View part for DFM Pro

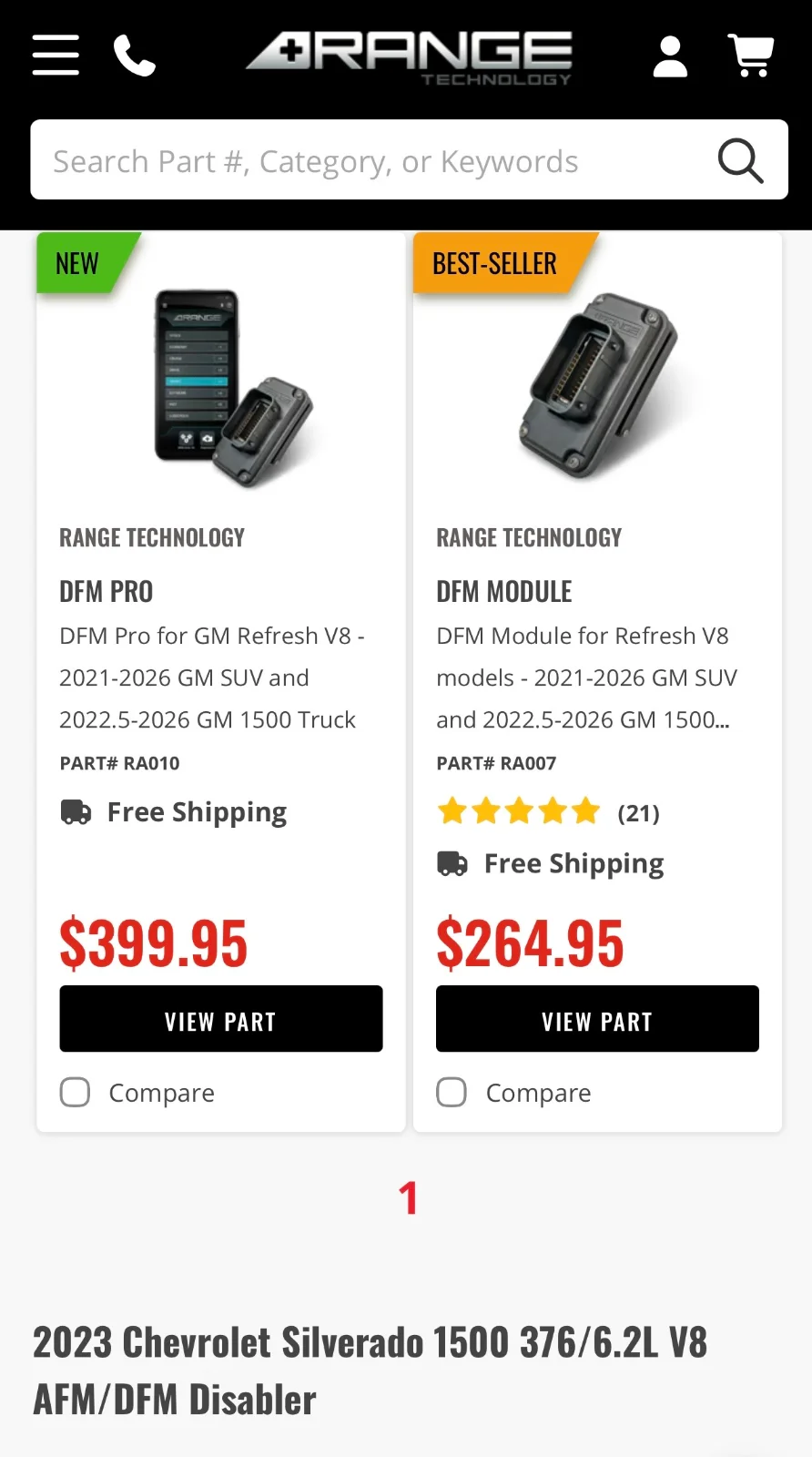221,1019
